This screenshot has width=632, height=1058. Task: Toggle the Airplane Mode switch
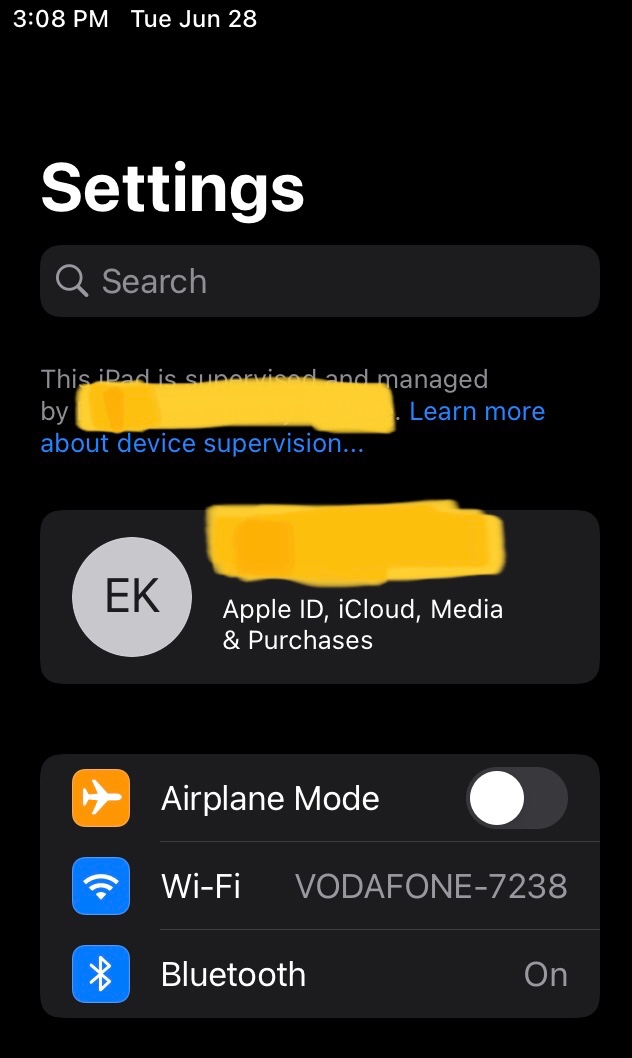tap(516, 798)
